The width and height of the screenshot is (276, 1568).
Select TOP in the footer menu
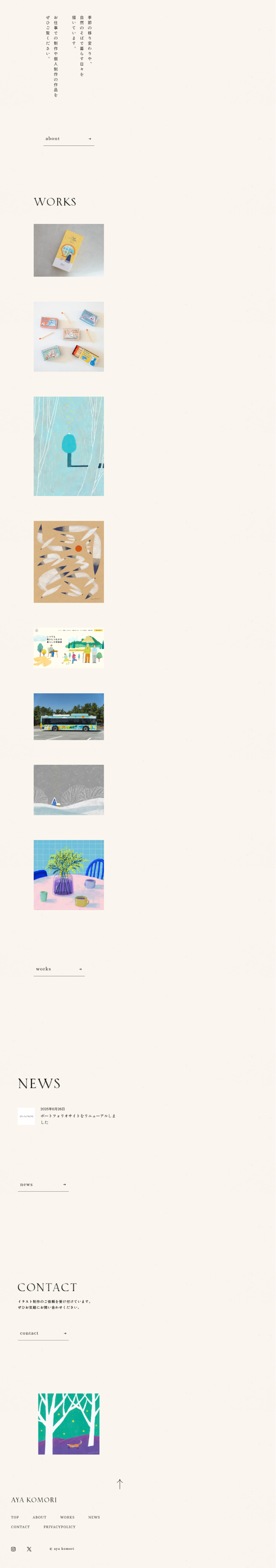[14, 1518]
